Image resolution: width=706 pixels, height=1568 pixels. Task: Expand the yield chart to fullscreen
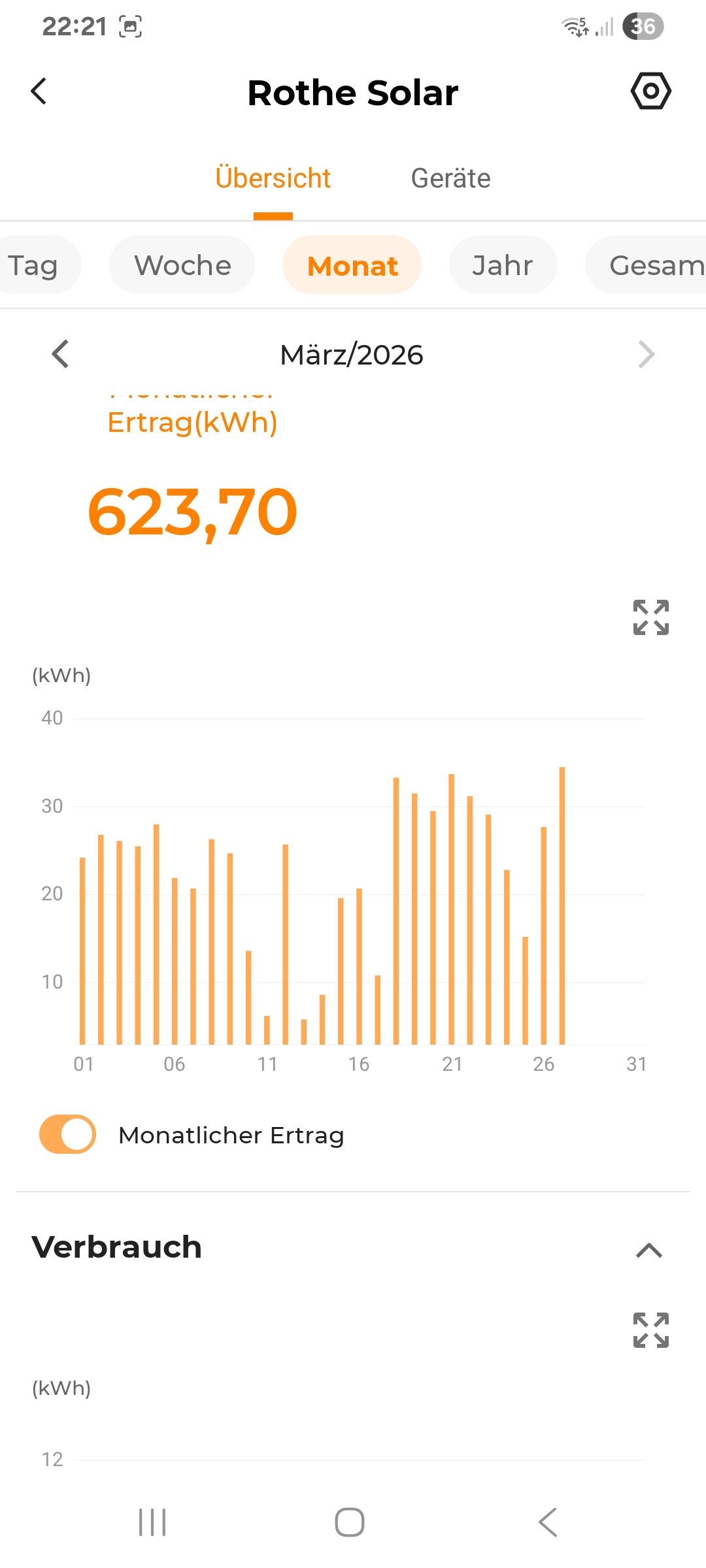click(650, 617)
